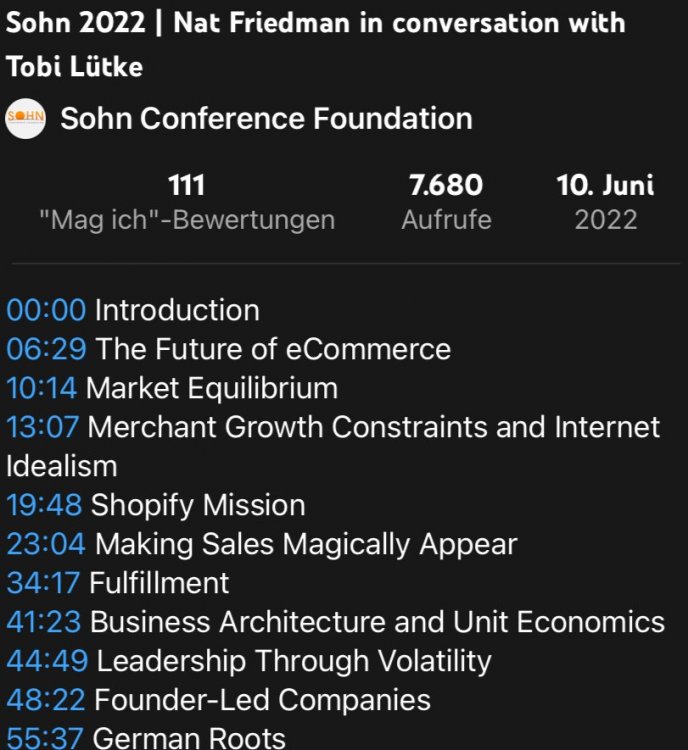688x750 pixels.
Task: Go to 13:07 Merchant Growth Constraints
Action: click(43, 427)
